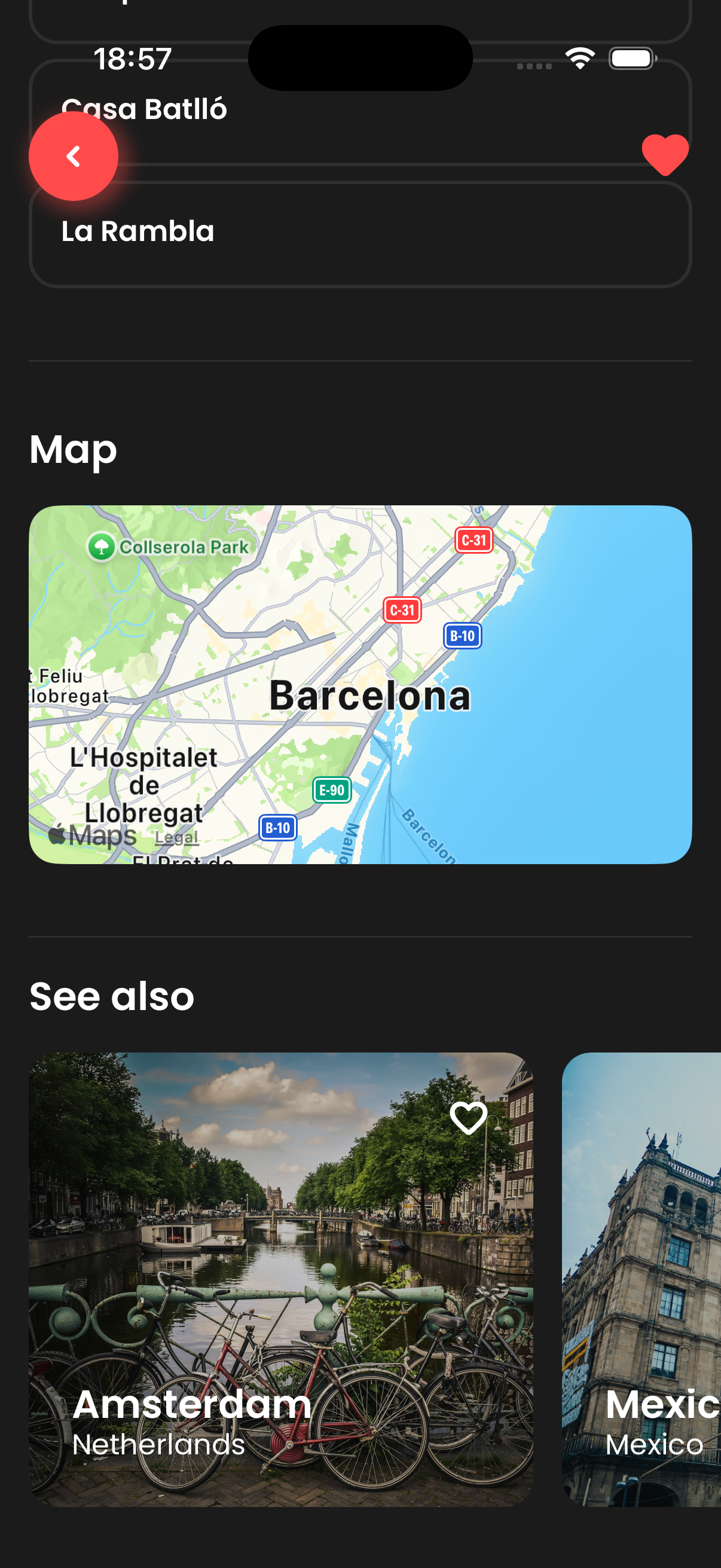Tap the back chevron button

(x=72, y=156)
